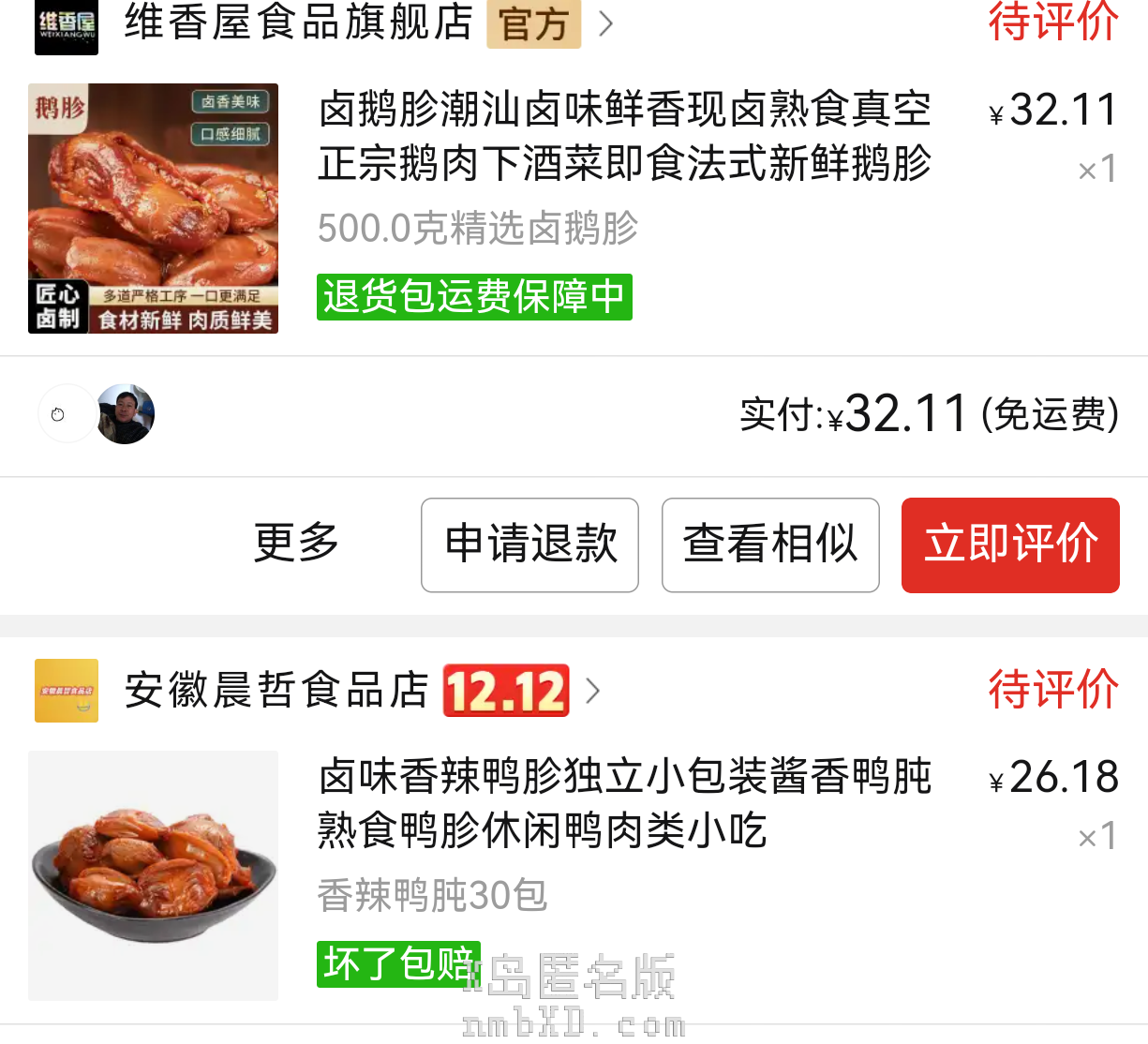The height and width of the screenshot is (1044, 1148).
Task: Open the 维香屋食品旗舰店 store page
Action: tap(298, 22)
